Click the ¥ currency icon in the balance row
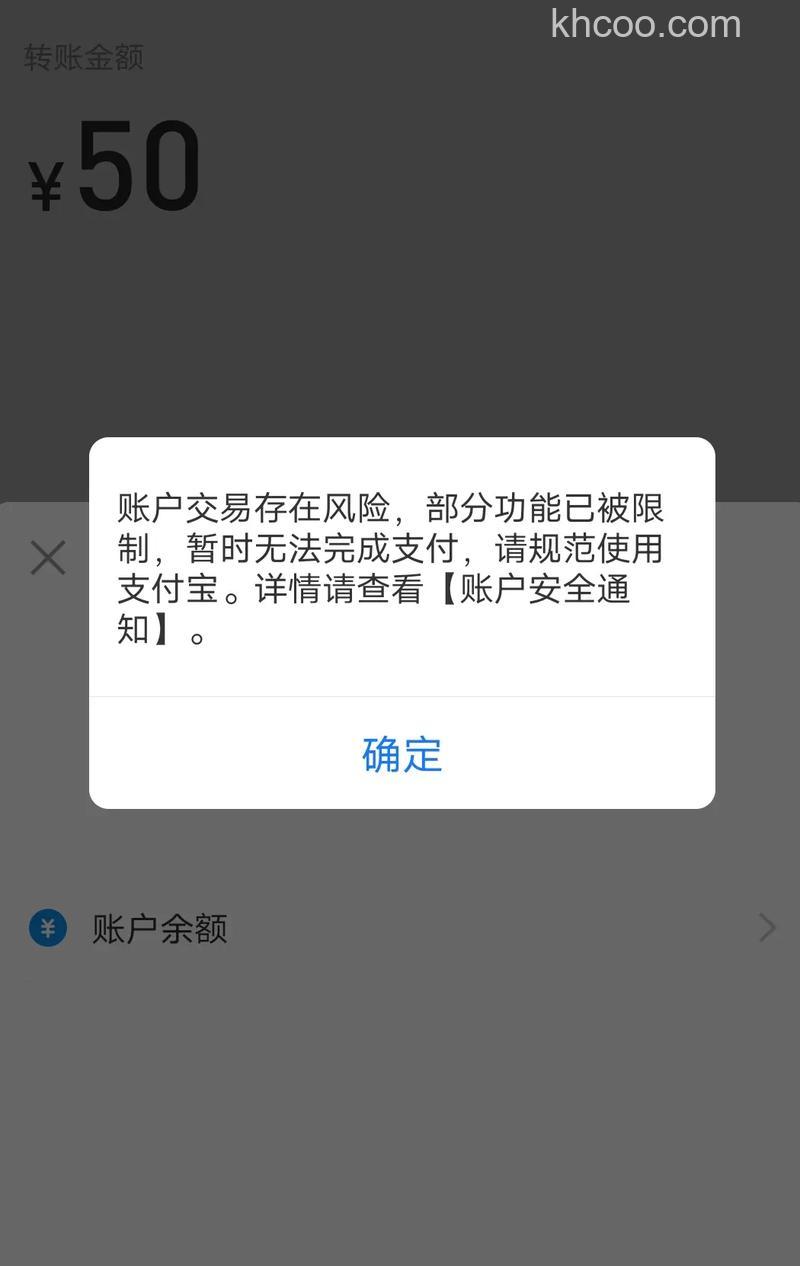 45,928
